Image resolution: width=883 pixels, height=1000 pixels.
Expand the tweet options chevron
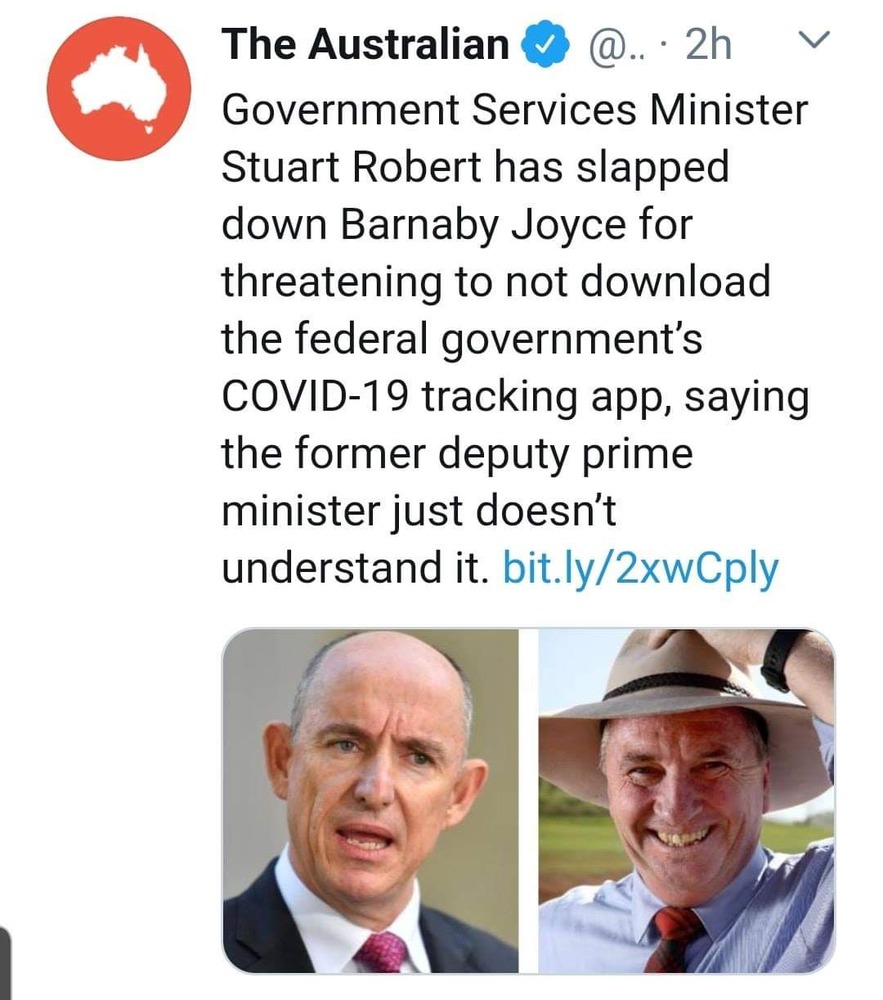(x=816, y=42)
